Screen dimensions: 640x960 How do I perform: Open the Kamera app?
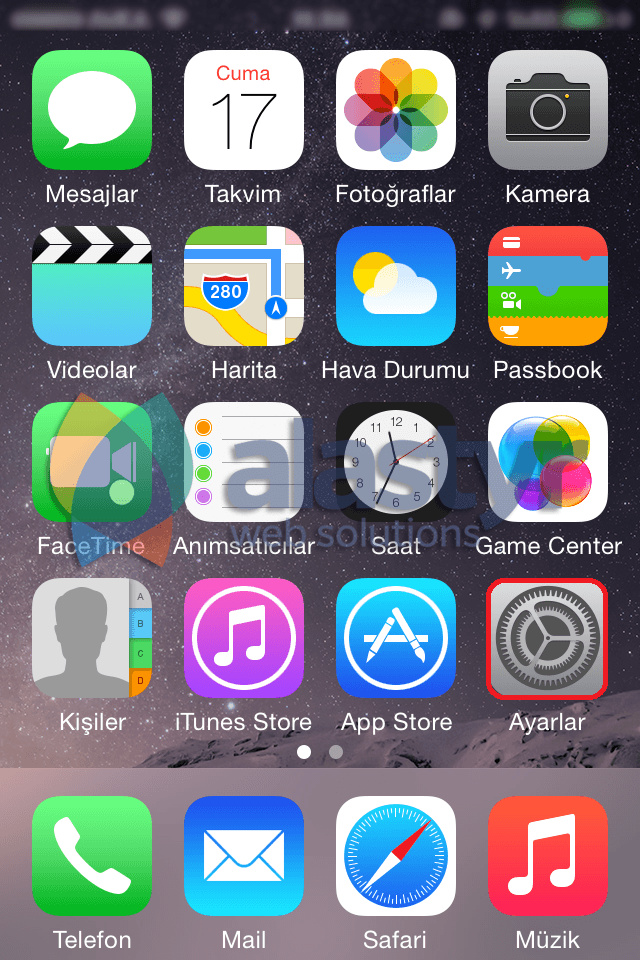(548, 110)
